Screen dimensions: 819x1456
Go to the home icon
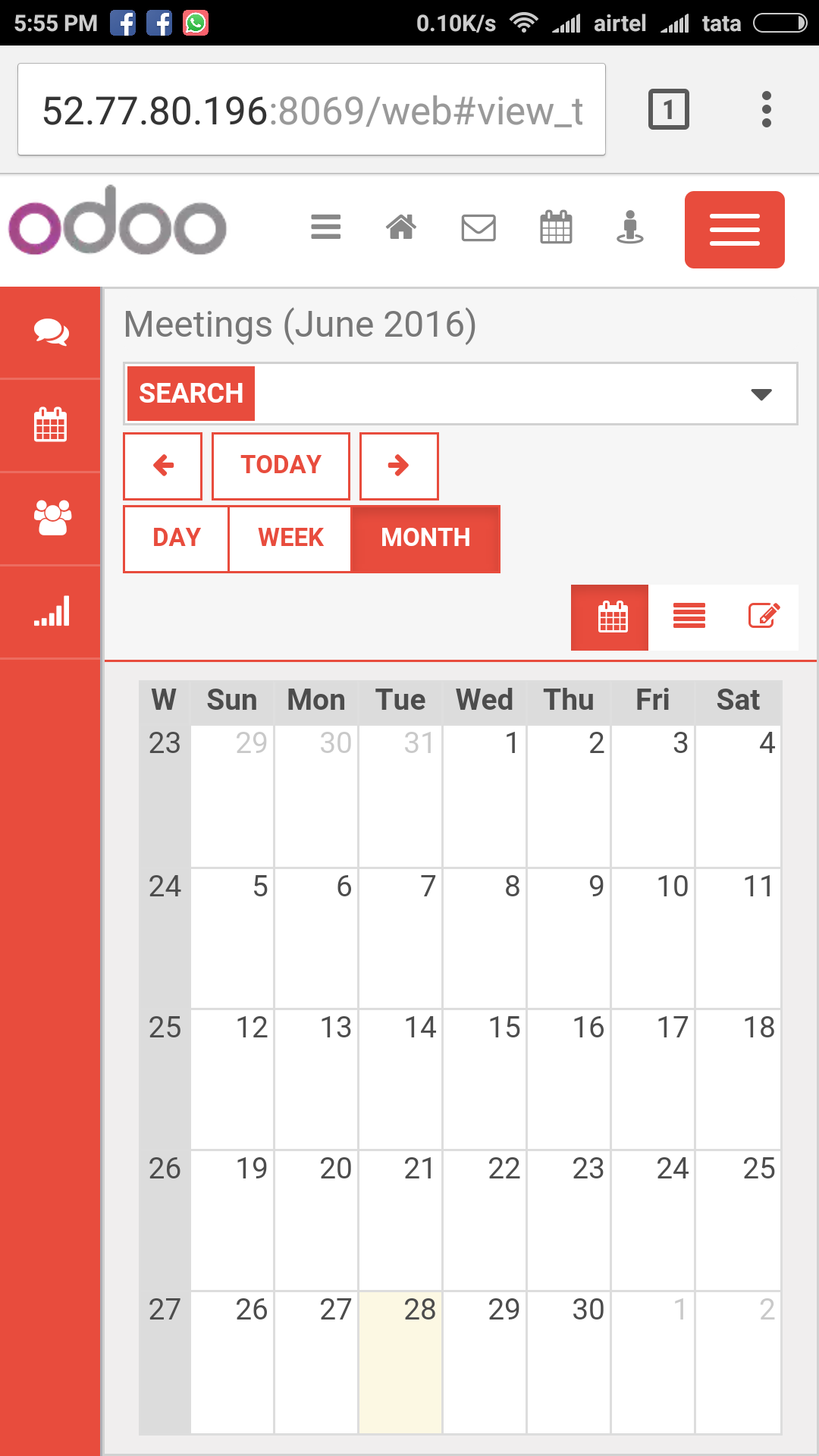pyautogui.click(x=401, y=227)
